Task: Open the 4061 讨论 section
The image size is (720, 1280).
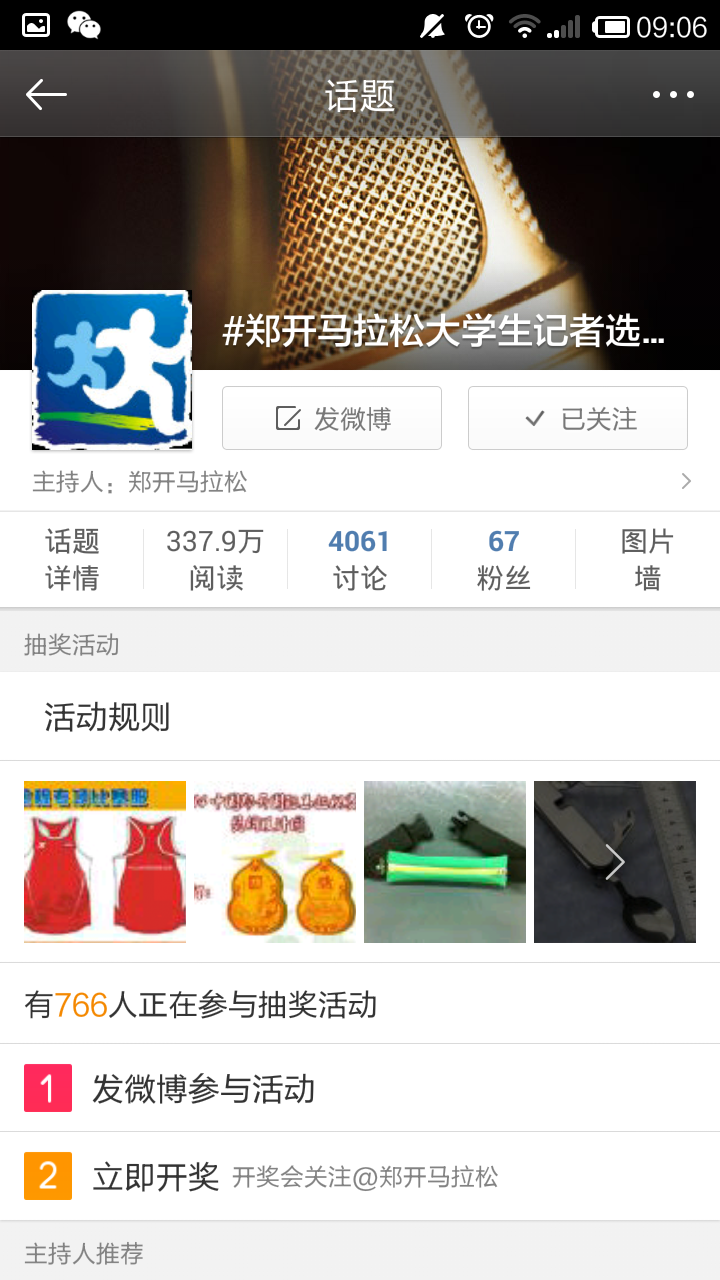Action: (x=360, y=560)
